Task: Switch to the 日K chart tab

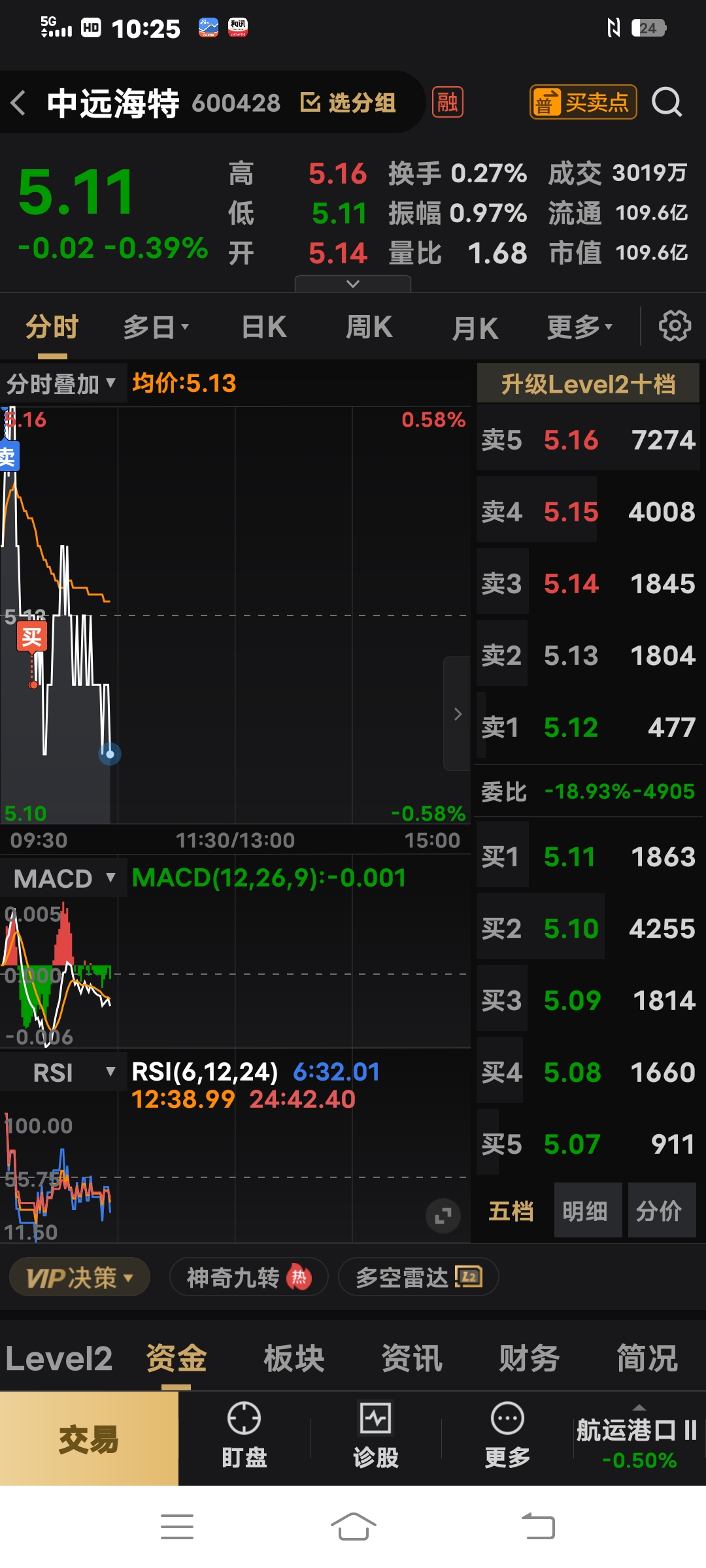Action: pyautogui.click(x=264, y=327)
